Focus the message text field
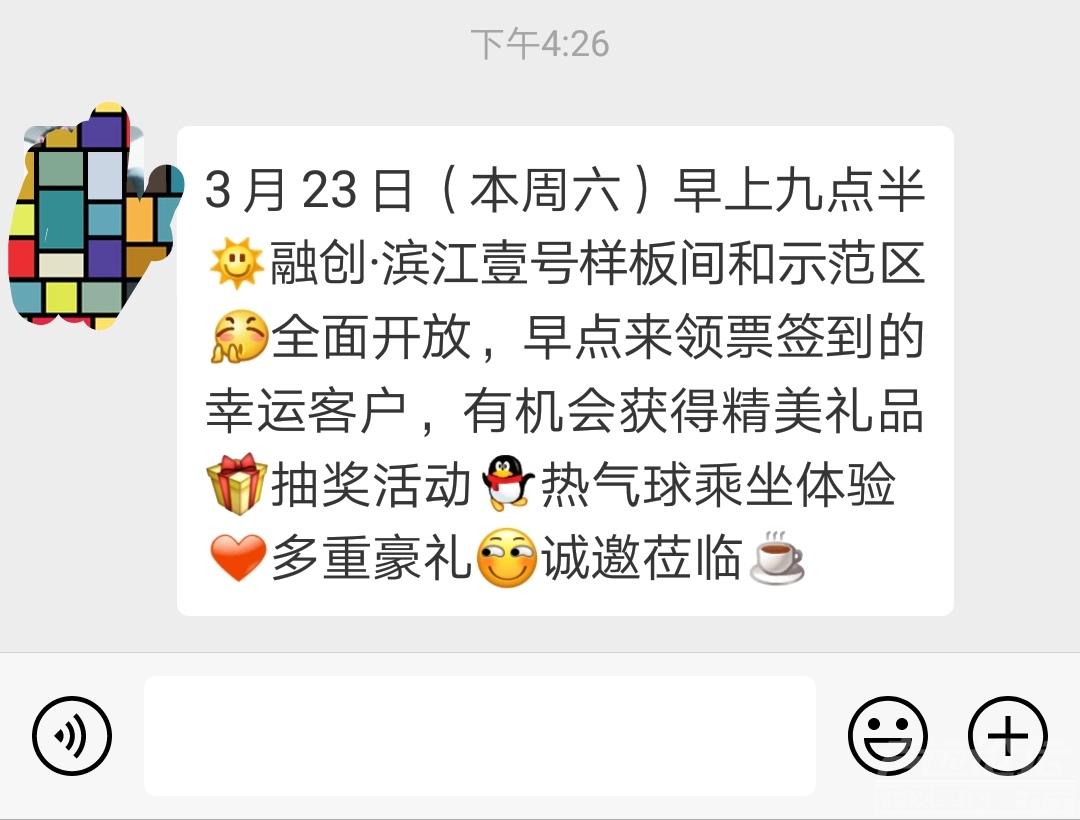Viewport: 1080px width, 820px height. pyautogui.click(x=480, y=736)
